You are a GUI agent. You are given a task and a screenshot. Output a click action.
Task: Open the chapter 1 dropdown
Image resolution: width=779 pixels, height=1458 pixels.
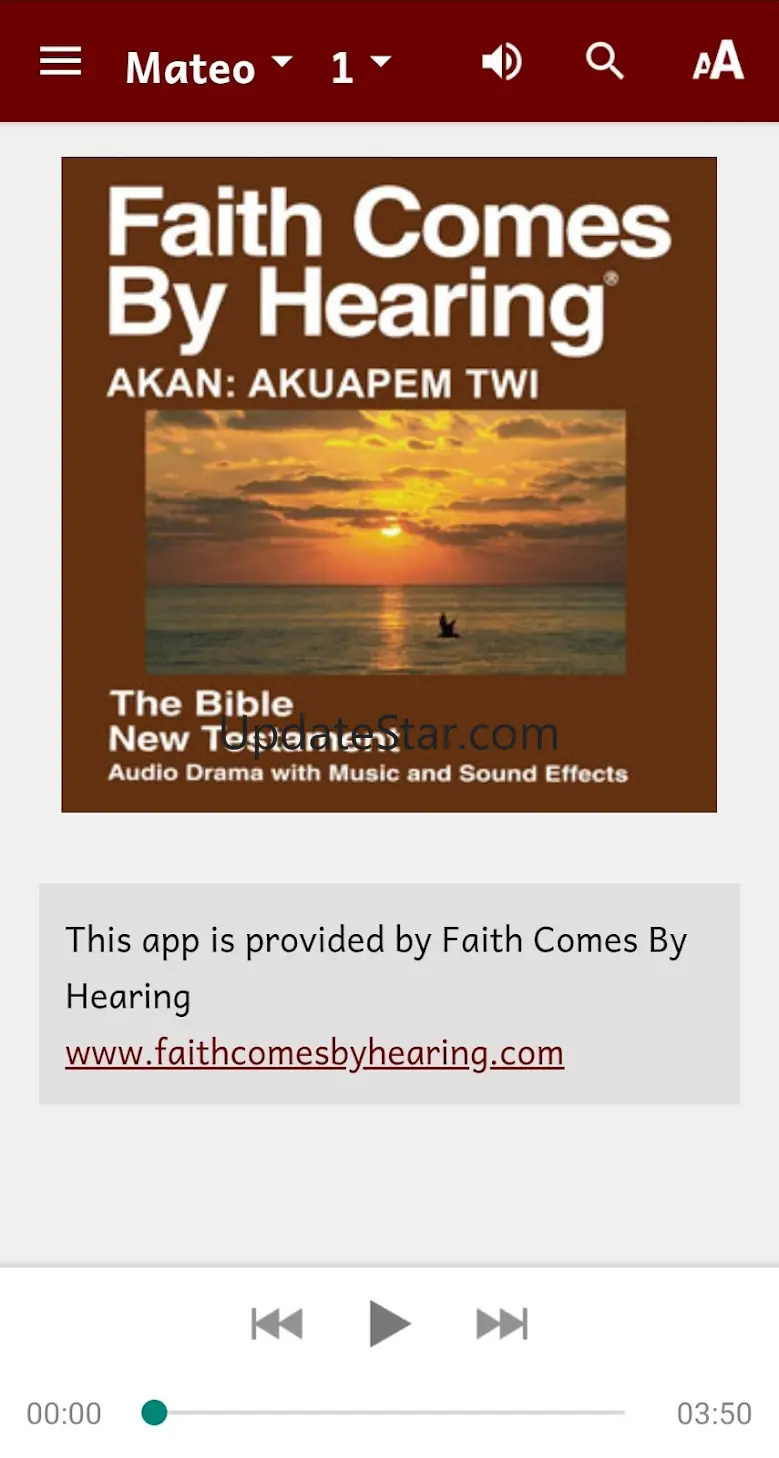360,67
